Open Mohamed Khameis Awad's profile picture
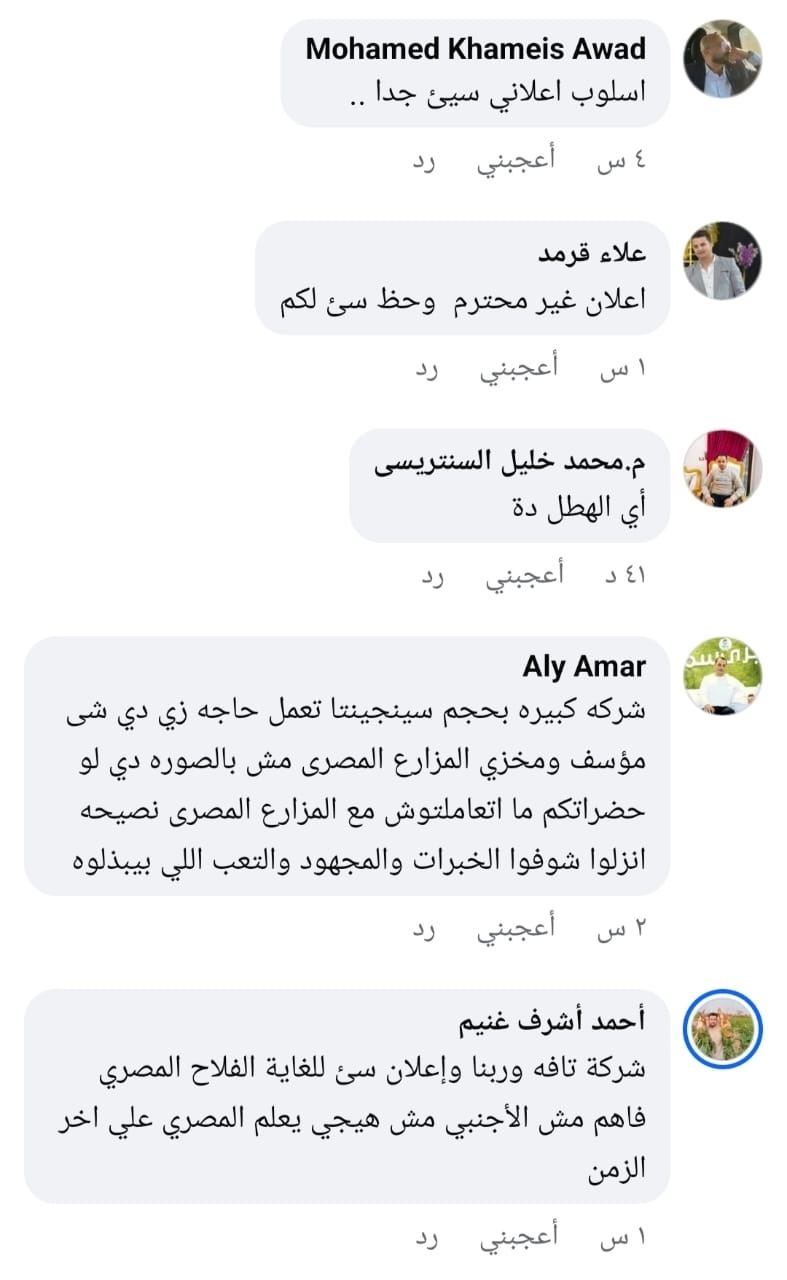Screen dimensions: 787x1280 pyautogui.click(x=722, y=59)
